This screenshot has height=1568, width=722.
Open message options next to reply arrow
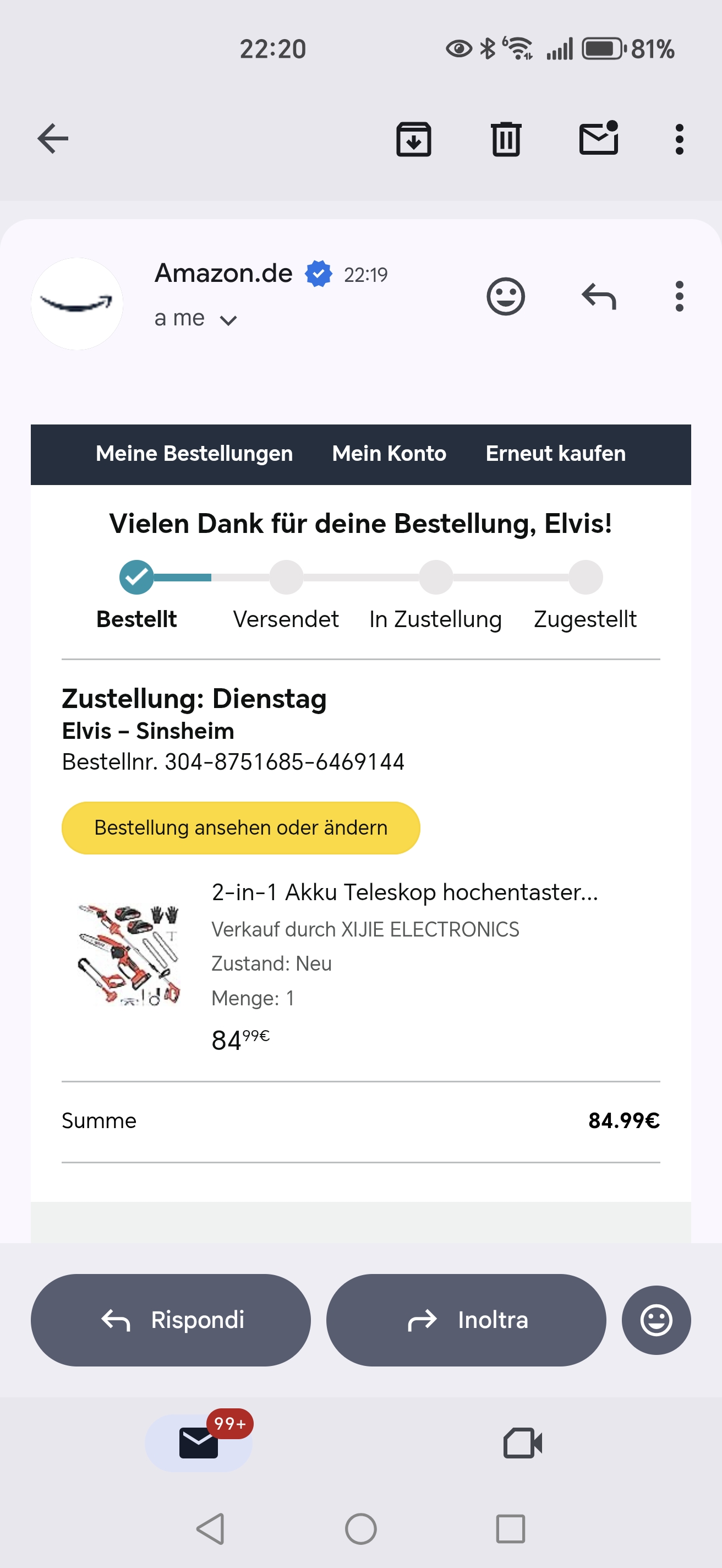coord(679,296)
